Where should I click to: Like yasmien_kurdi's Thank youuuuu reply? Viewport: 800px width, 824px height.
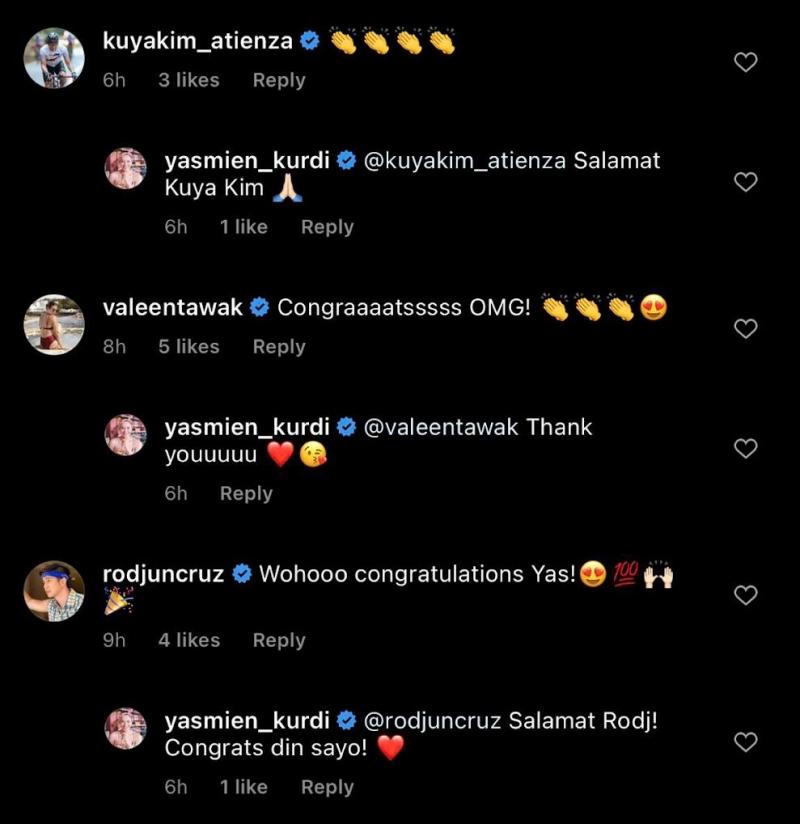[x=745, y=448]
